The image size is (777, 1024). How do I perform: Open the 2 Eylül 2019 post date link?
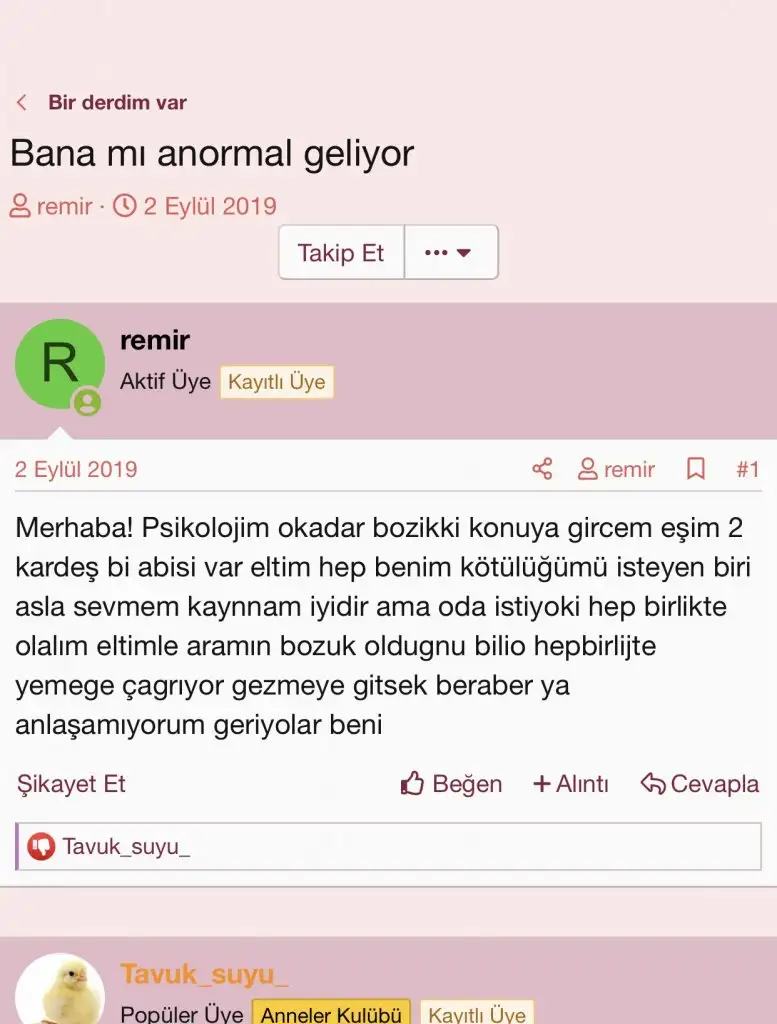click(x=76, y=469)
